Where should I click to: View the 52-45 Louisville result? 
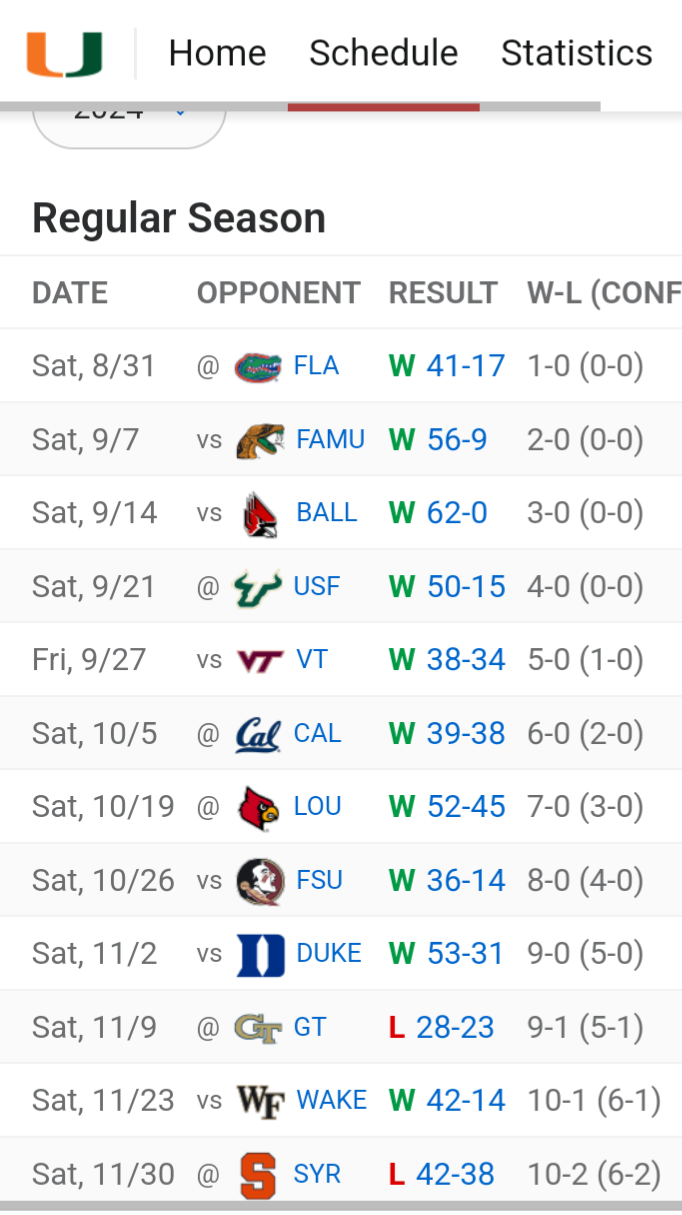(x=447, y=807)
